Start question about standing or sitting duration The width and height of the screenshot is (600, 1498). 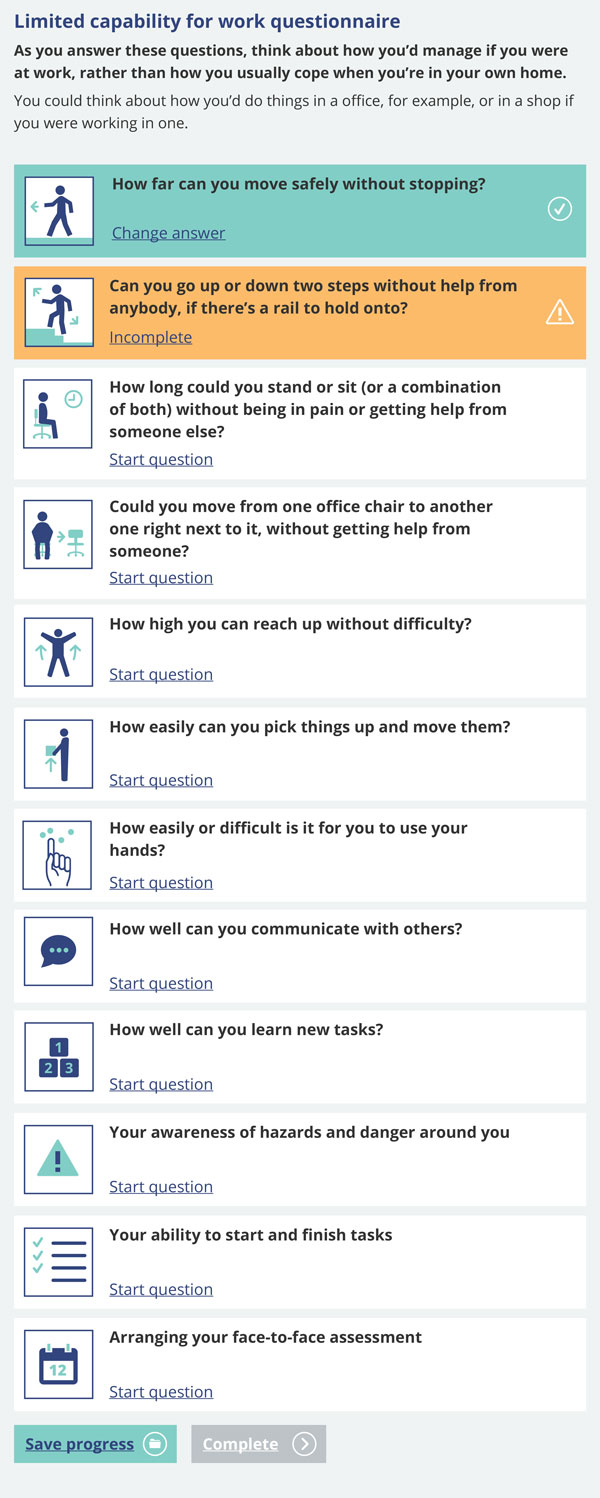161,459
